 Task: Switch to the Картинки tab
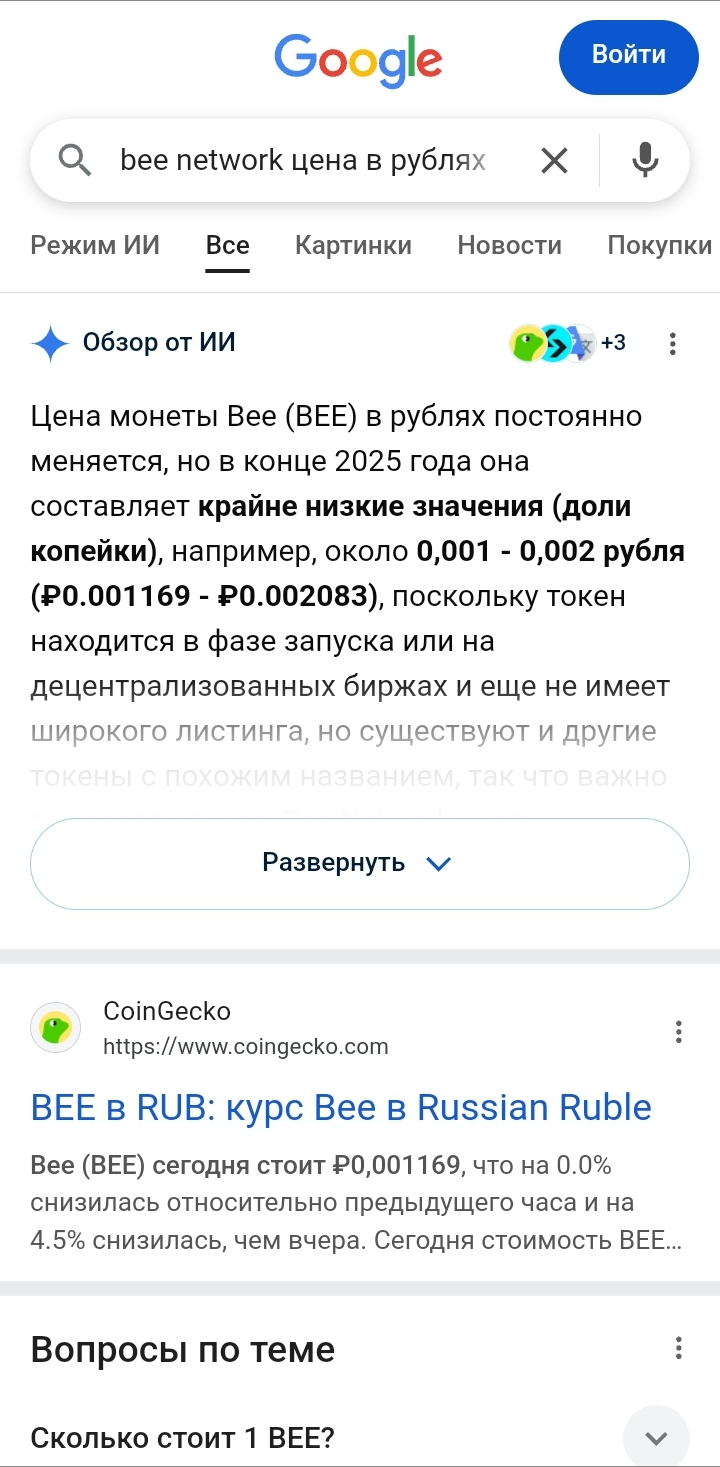(353, 245)
